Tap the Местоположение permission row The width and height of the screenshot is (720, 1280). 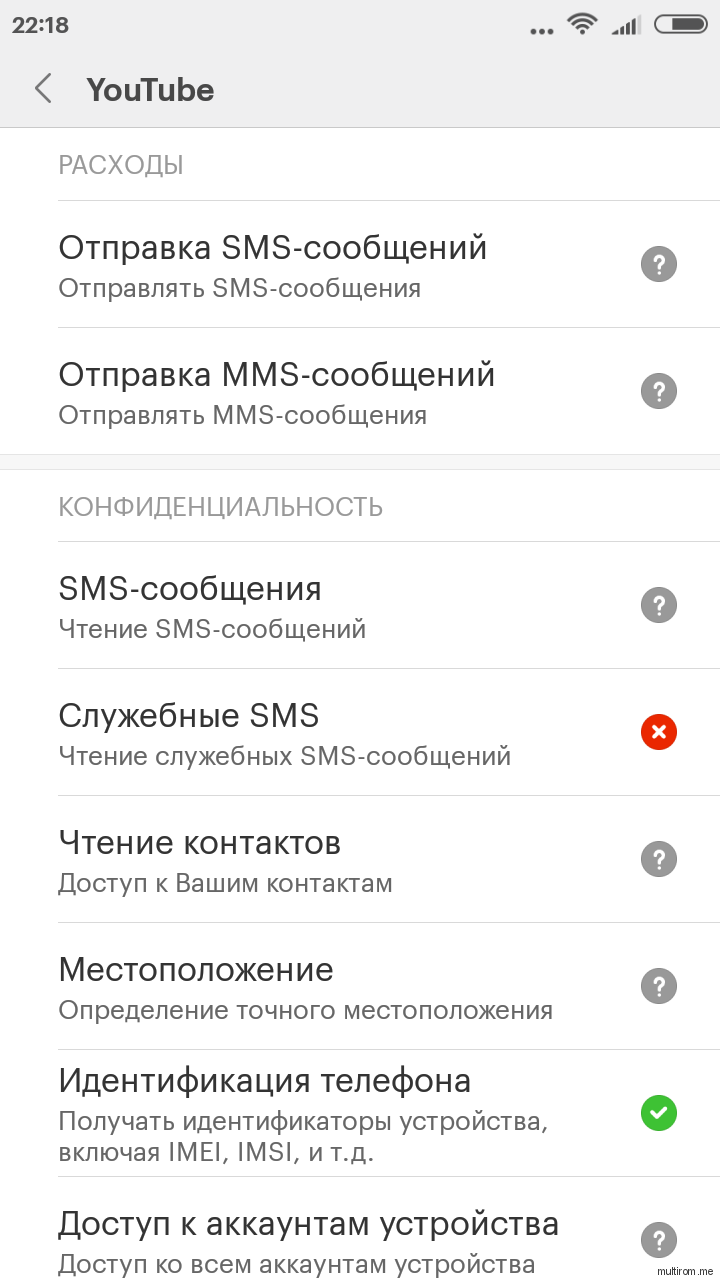(360, 986)
